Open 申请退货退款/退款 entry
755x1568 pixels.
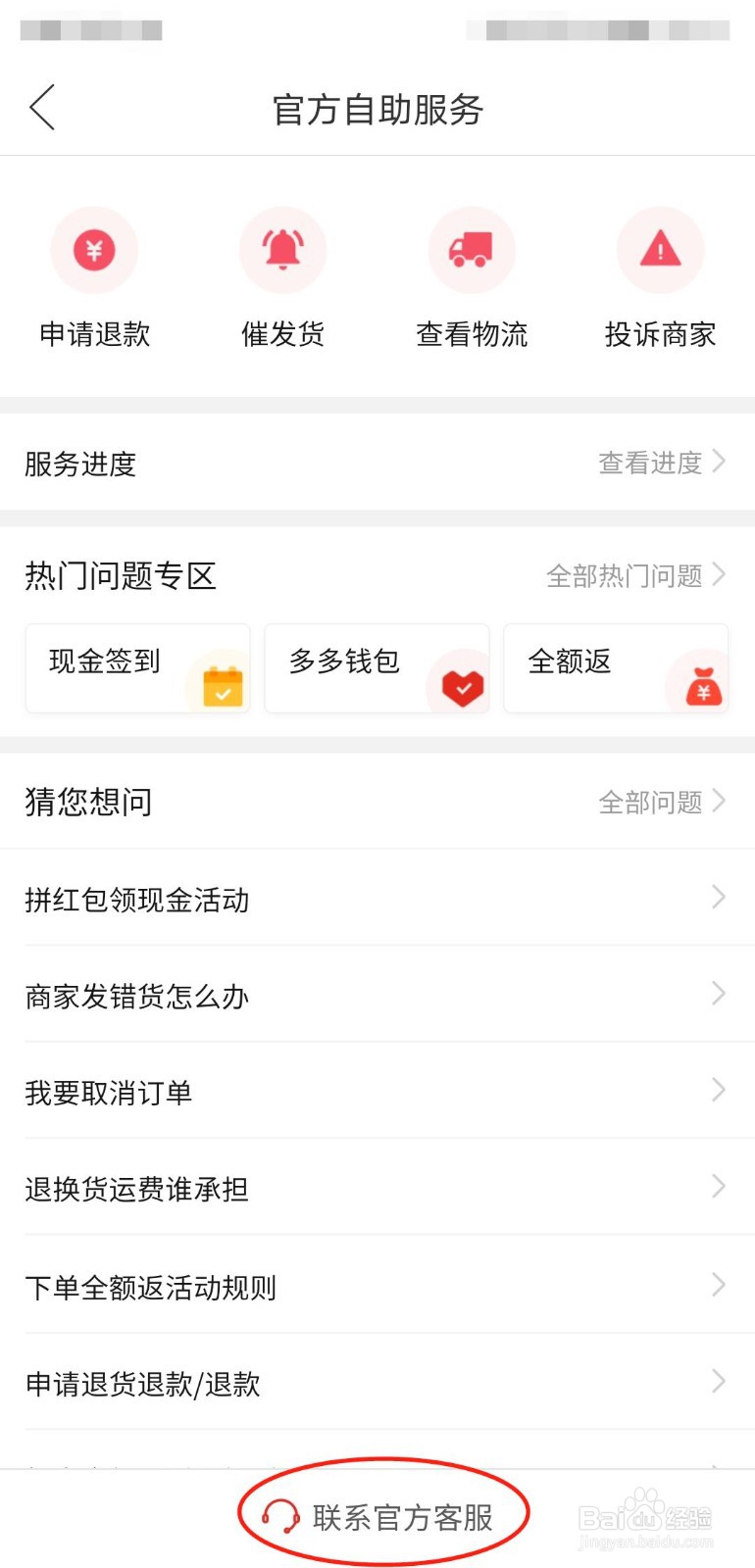[377, 1384]
